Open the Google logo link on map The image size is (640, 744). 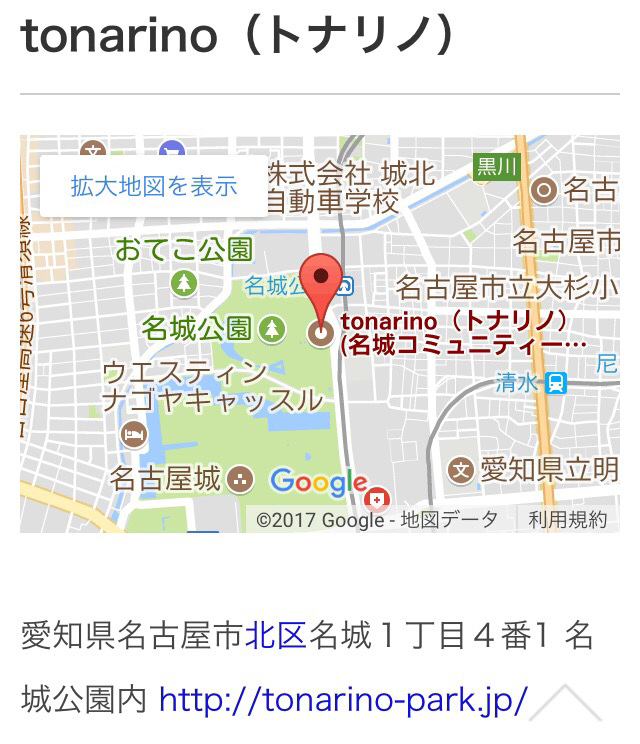(x=318, y=483)
